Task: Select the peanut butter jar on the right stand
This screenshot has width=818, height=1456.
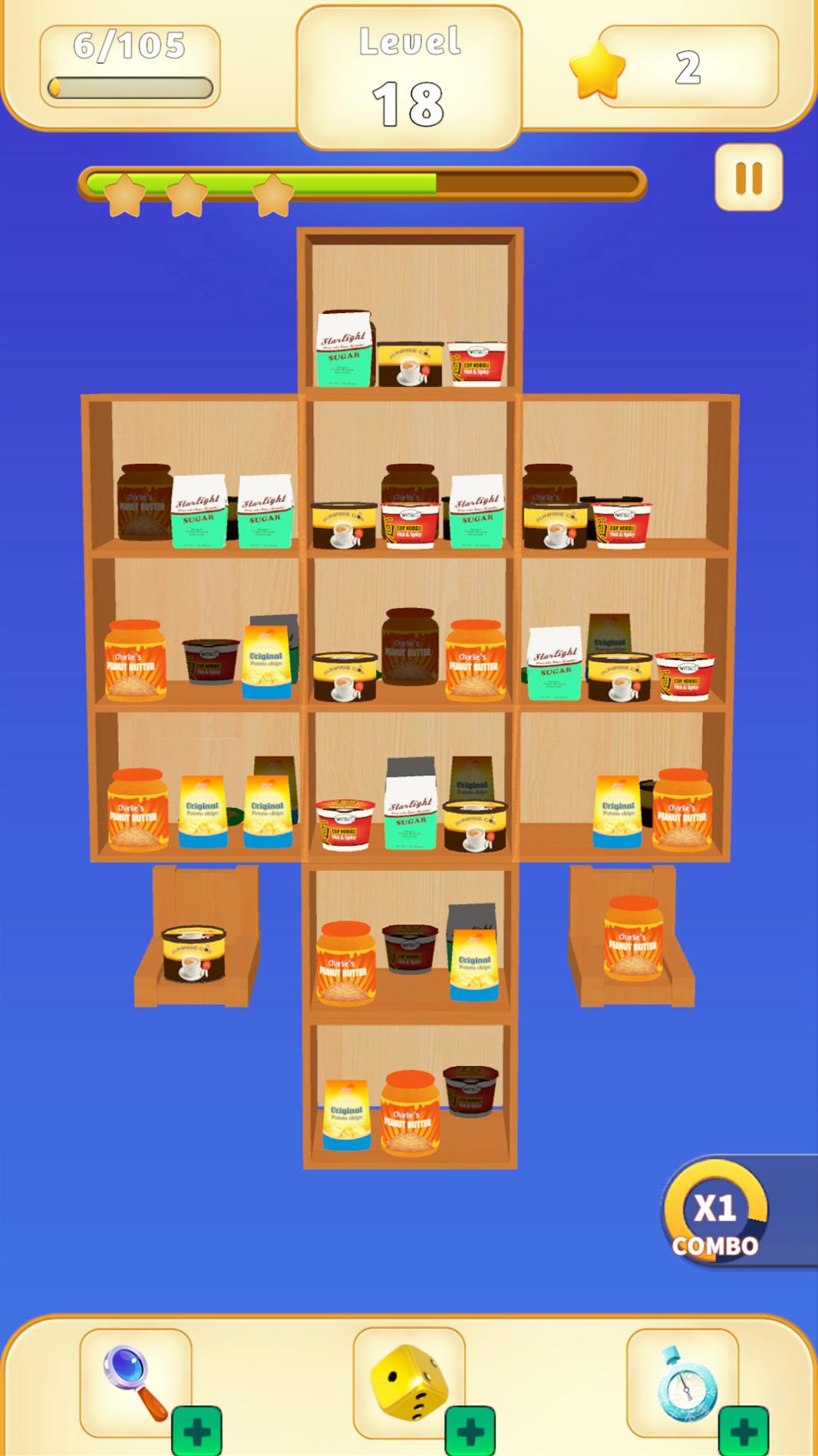Action: [633, 938]
